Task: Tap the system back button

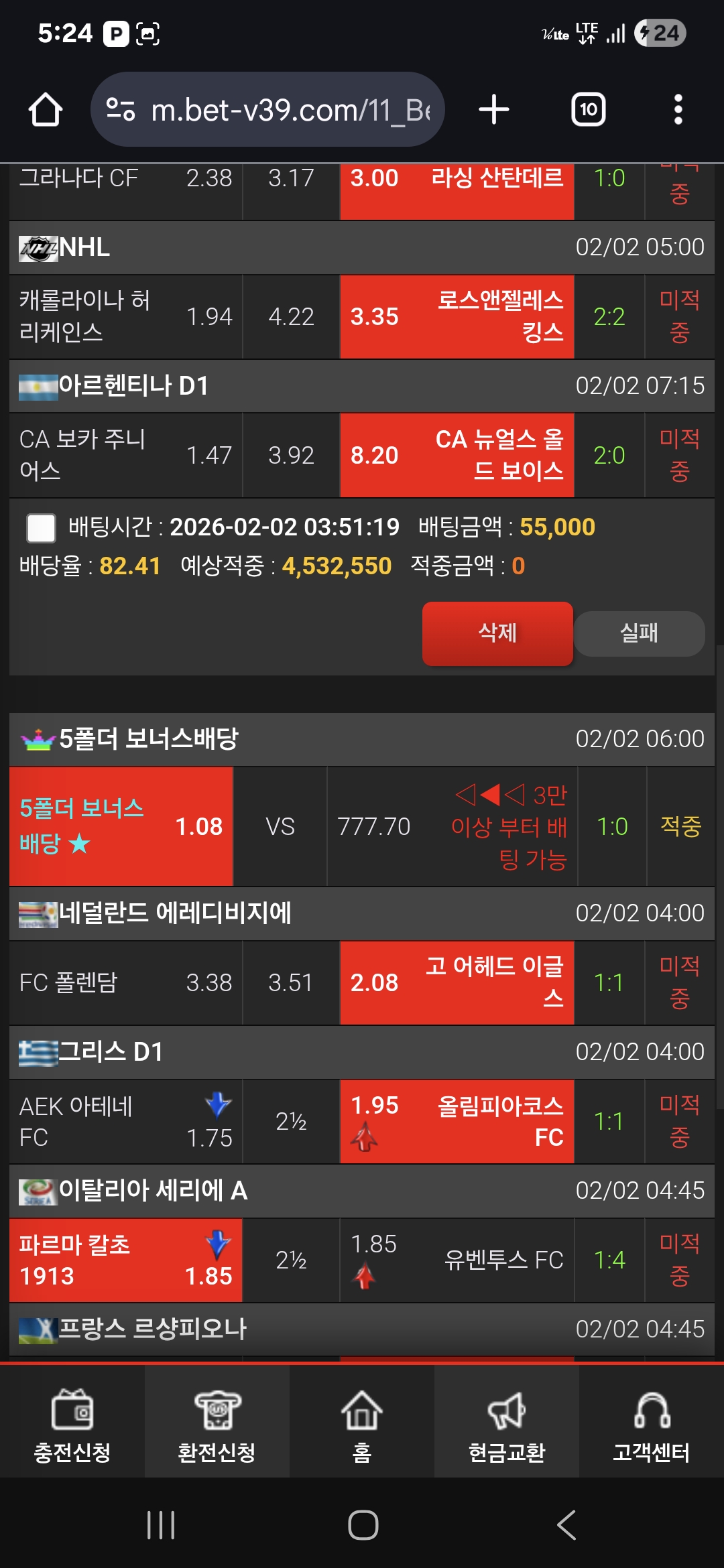Action: pos(566,1525)
